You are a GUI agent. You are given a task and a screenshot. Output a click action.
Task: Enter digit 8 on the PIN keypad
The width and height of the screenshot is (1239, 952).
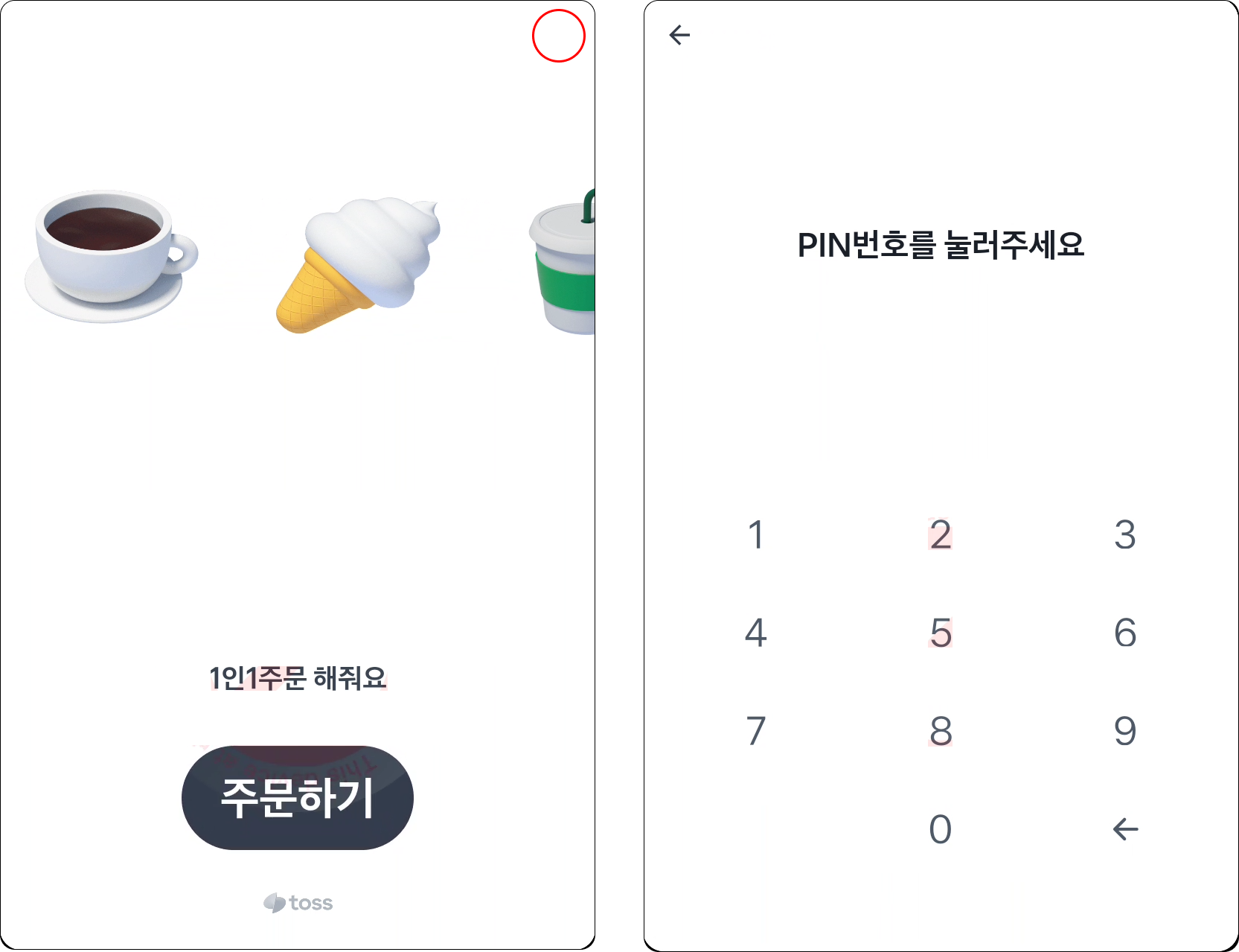tap(941, 731)
